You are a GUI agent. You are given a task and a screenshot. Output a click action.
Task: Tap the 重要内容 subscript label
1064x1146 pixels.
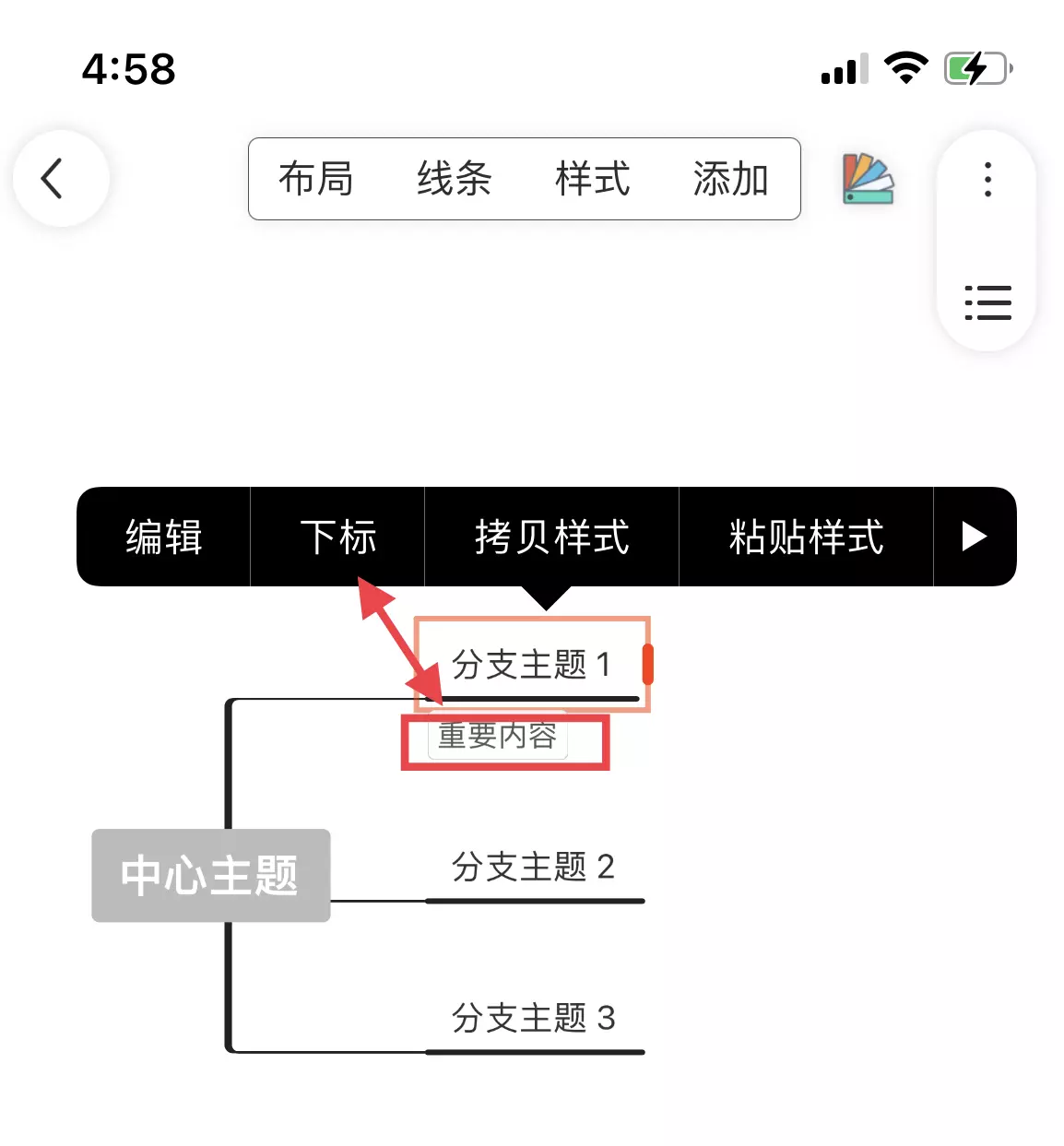(498, 737)
